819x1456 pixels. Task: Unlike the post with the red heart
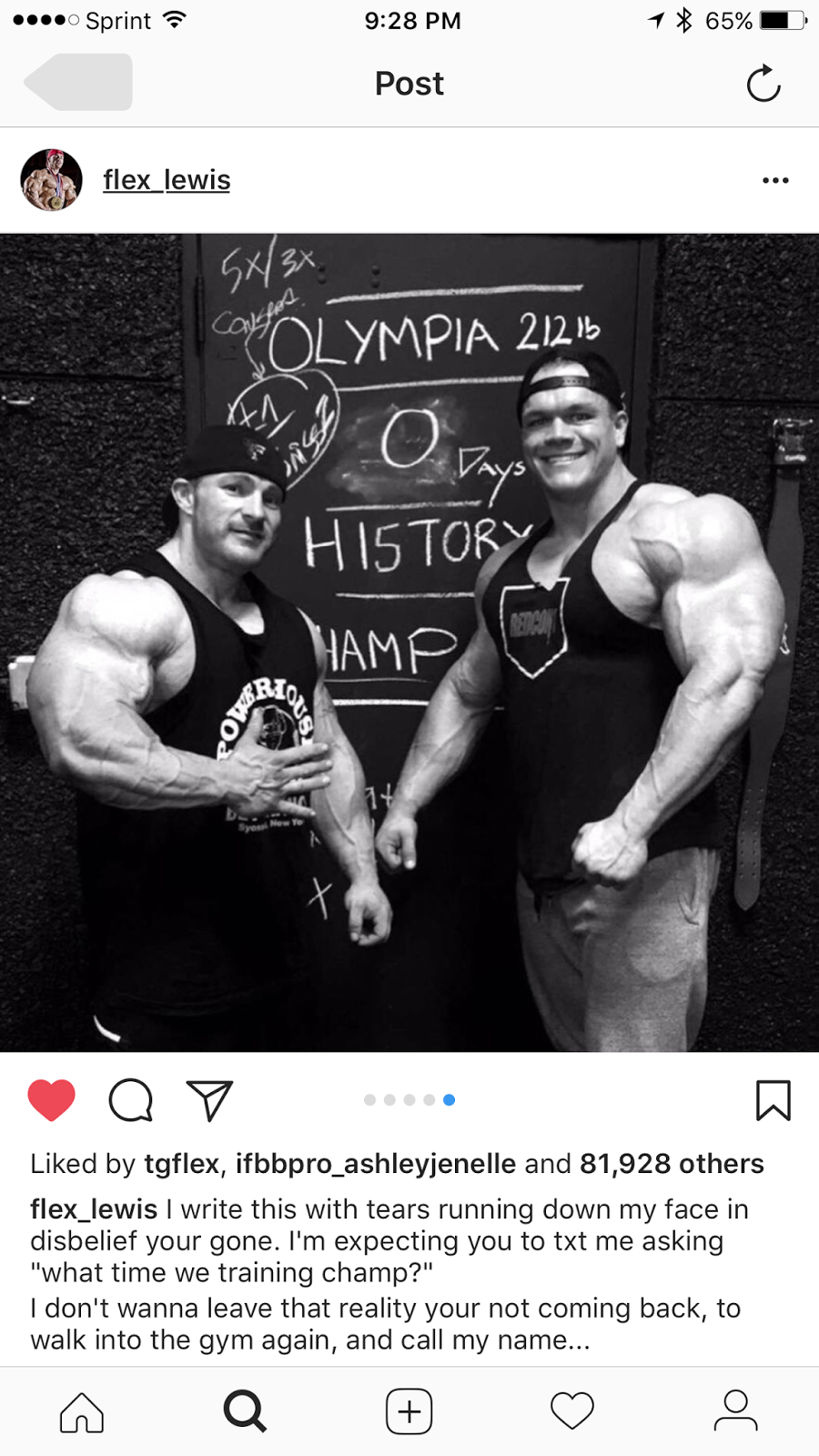coord(52,1100)
